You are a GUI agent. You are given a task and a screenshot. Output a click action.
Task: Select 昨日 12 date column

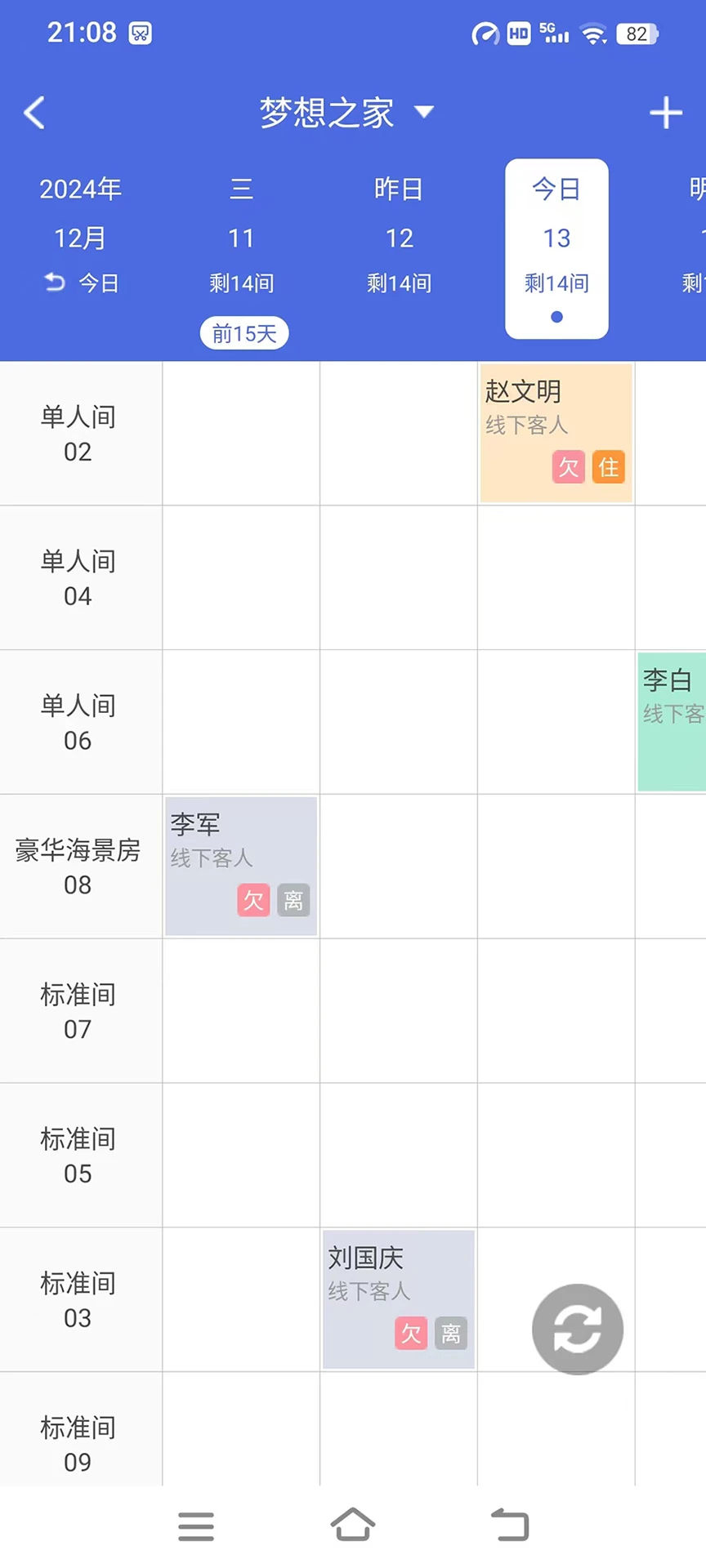coord(399,237)
